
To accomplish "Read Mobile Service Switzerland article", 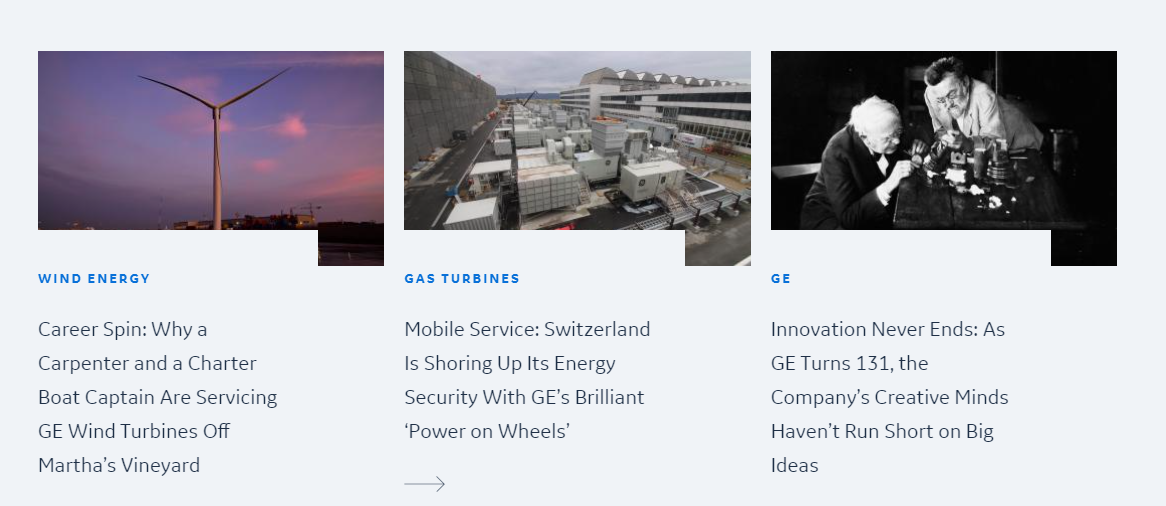I will (x=526, y=380).
